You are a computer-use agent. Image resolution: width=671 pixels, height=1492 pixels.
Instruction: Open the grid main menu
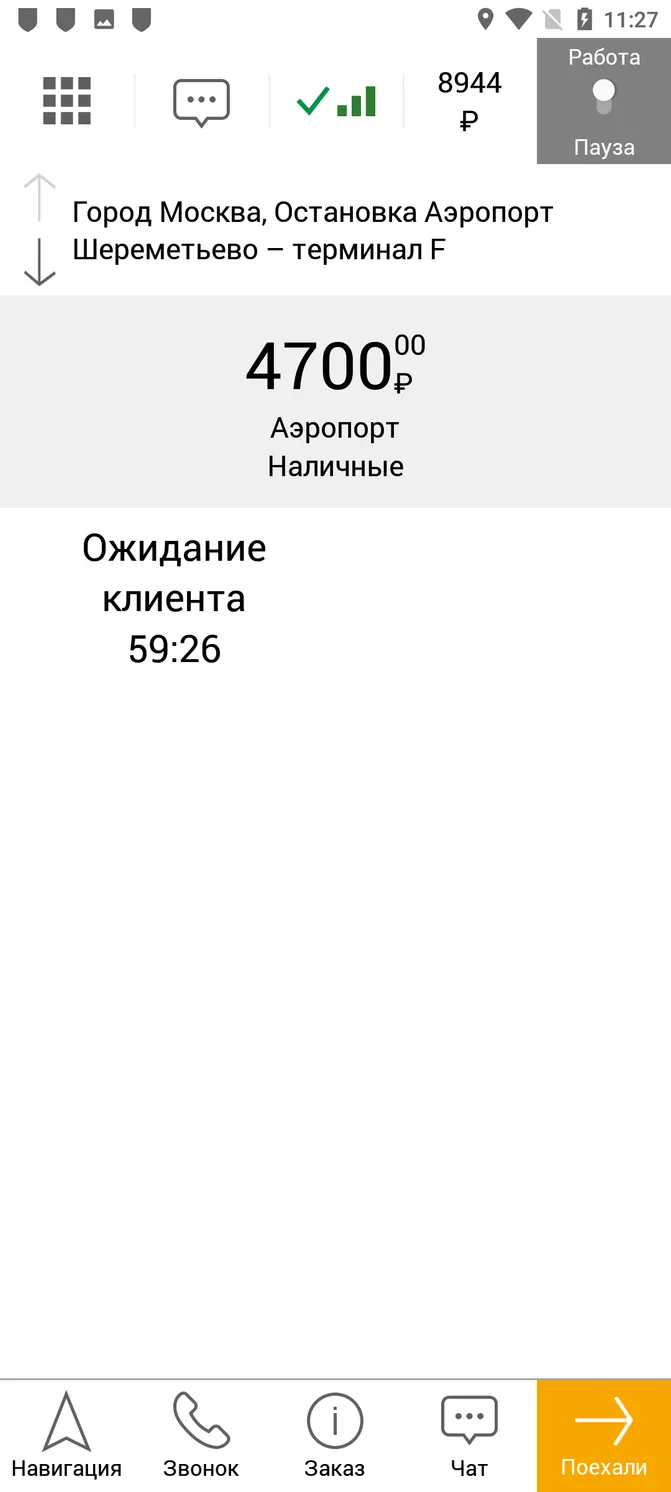[x=67, y=101]
